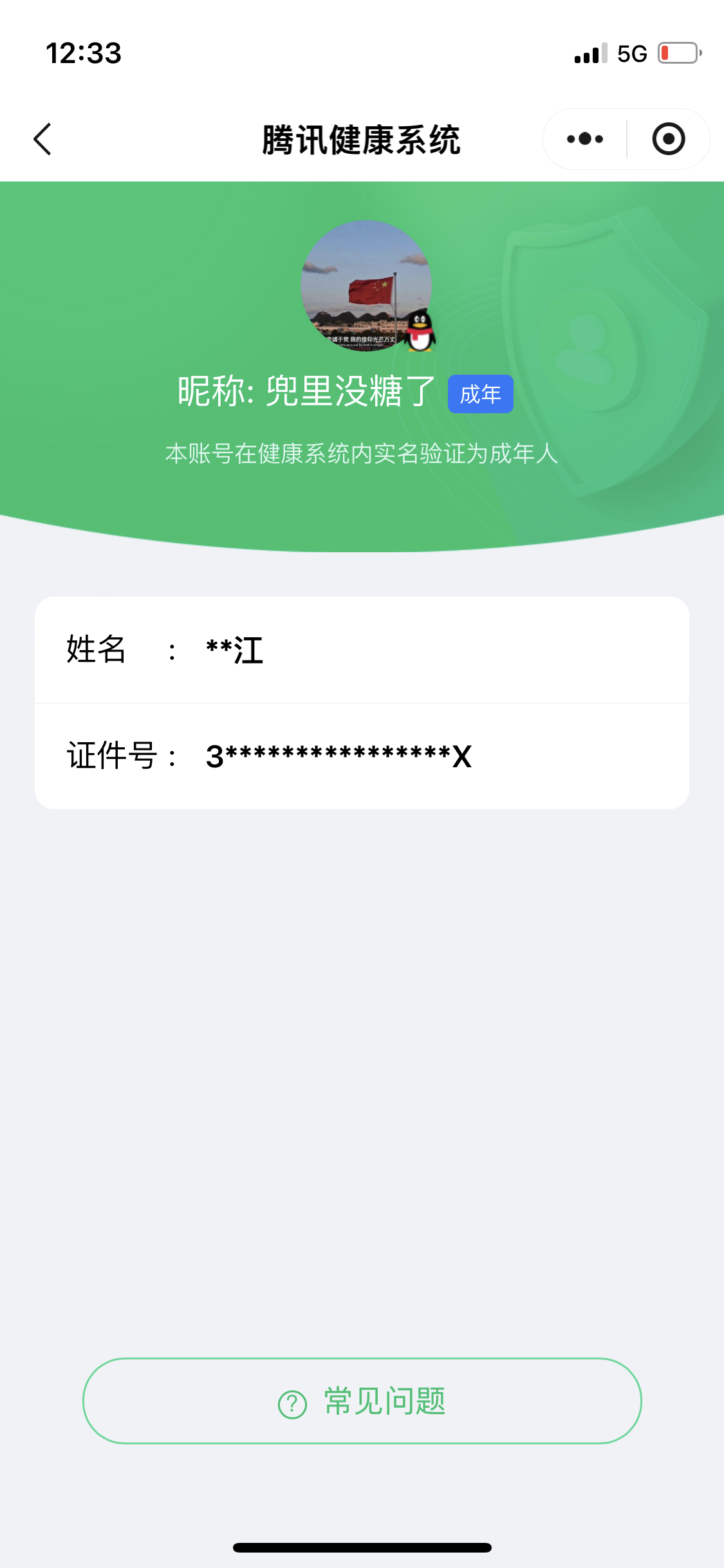Go back using the top-left arrow
The height and width of the screenshot is (1568, 724).
(42, 139)
